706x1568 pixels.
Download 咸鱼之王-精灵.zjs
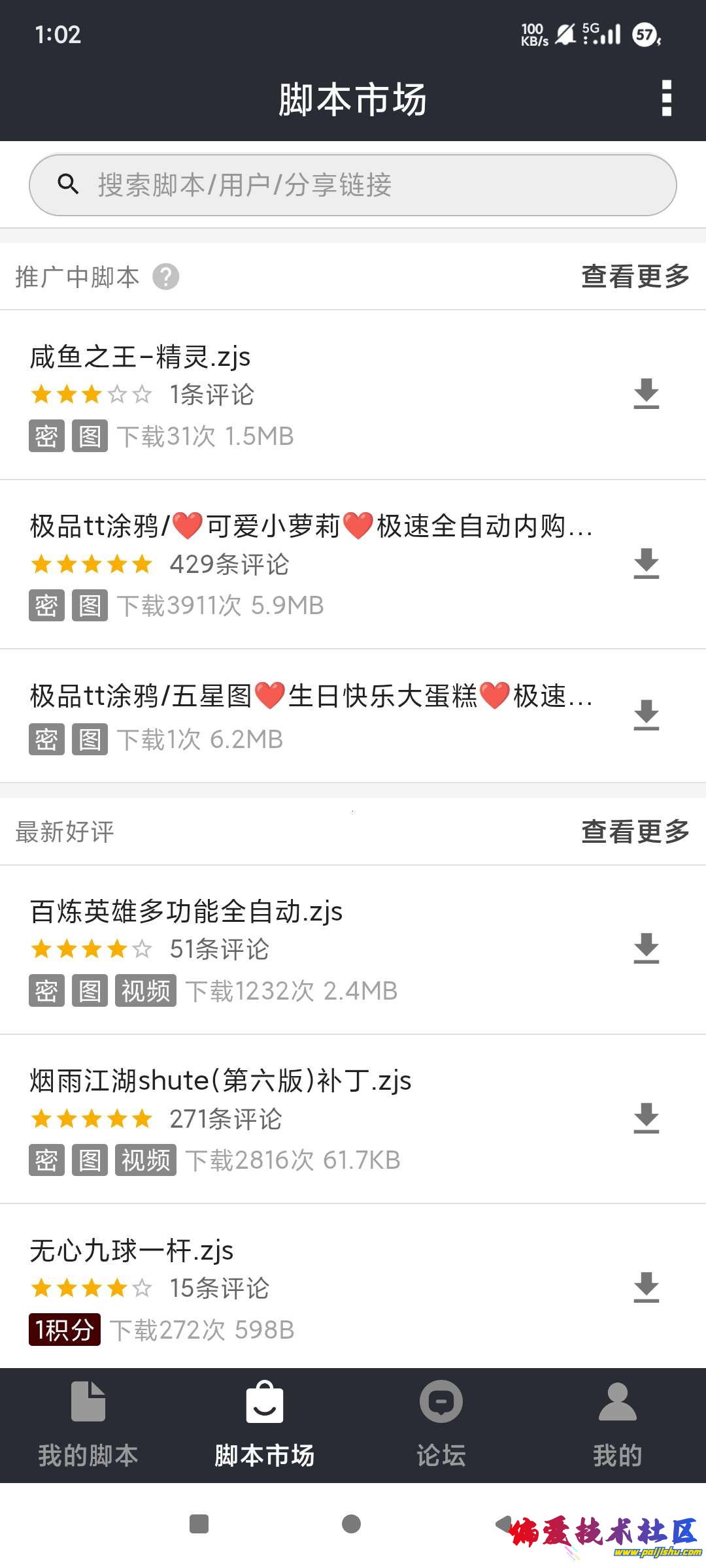pyautogui.click(x=646, y=394)
